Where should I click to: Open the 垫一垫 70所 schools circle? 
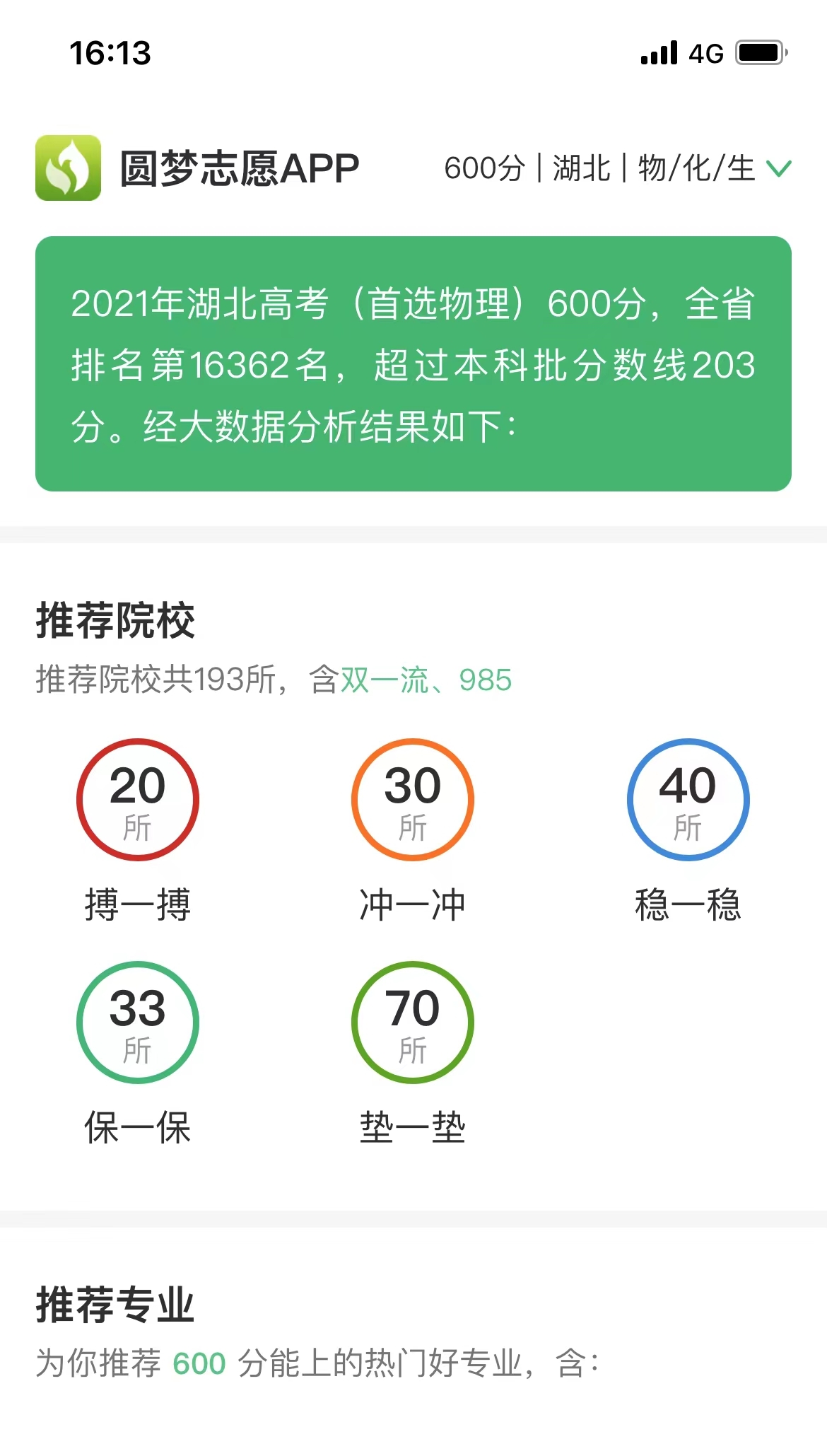(x=413, y=1023)
